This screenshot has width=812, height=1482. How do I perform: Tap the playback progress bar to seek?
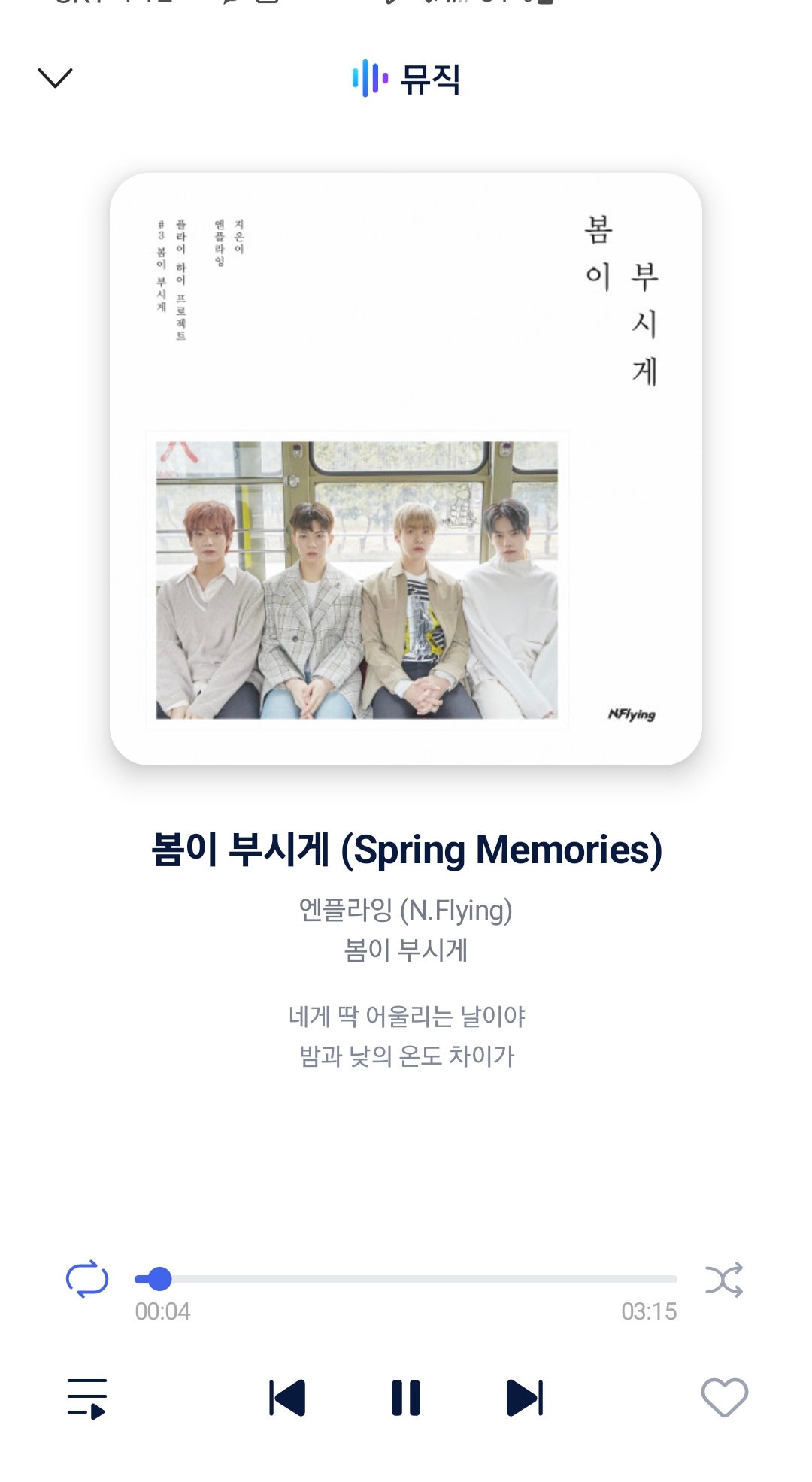coord(406,1278)
